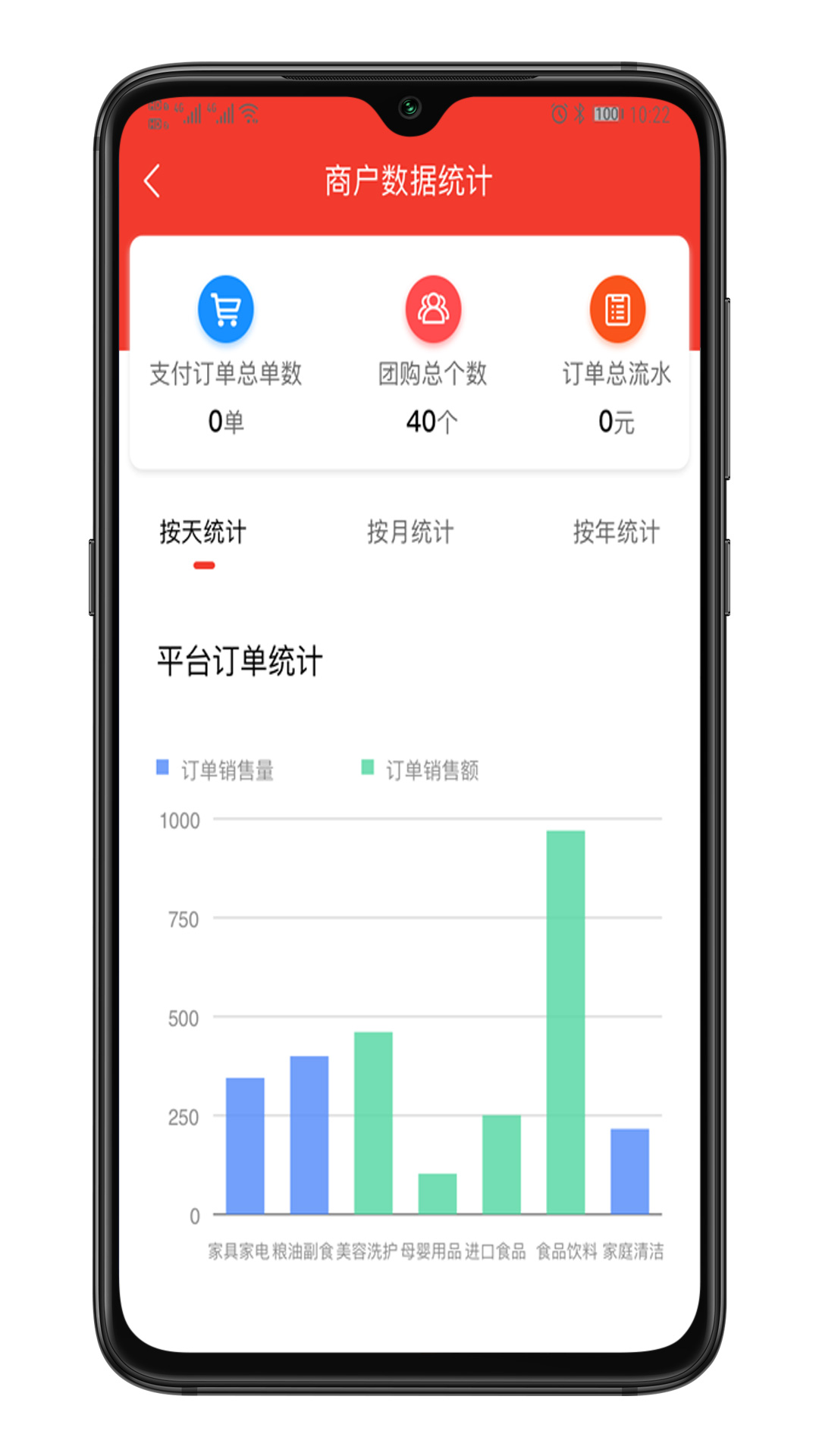Go back from 商户数据统计 page
819x1456 pixels.
pos(152,181)
